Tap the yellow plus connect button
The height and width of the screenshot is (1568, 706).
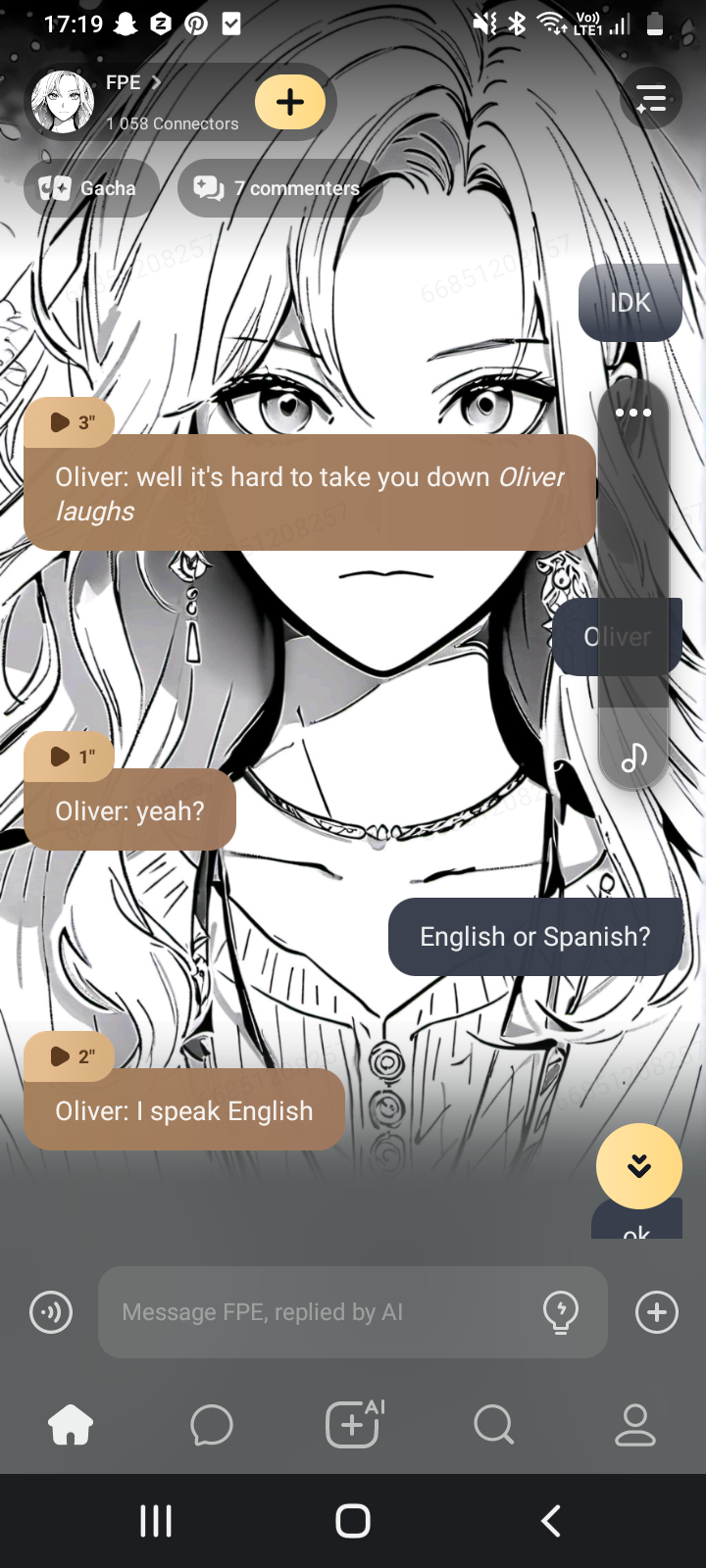click(x=290, y=102)
